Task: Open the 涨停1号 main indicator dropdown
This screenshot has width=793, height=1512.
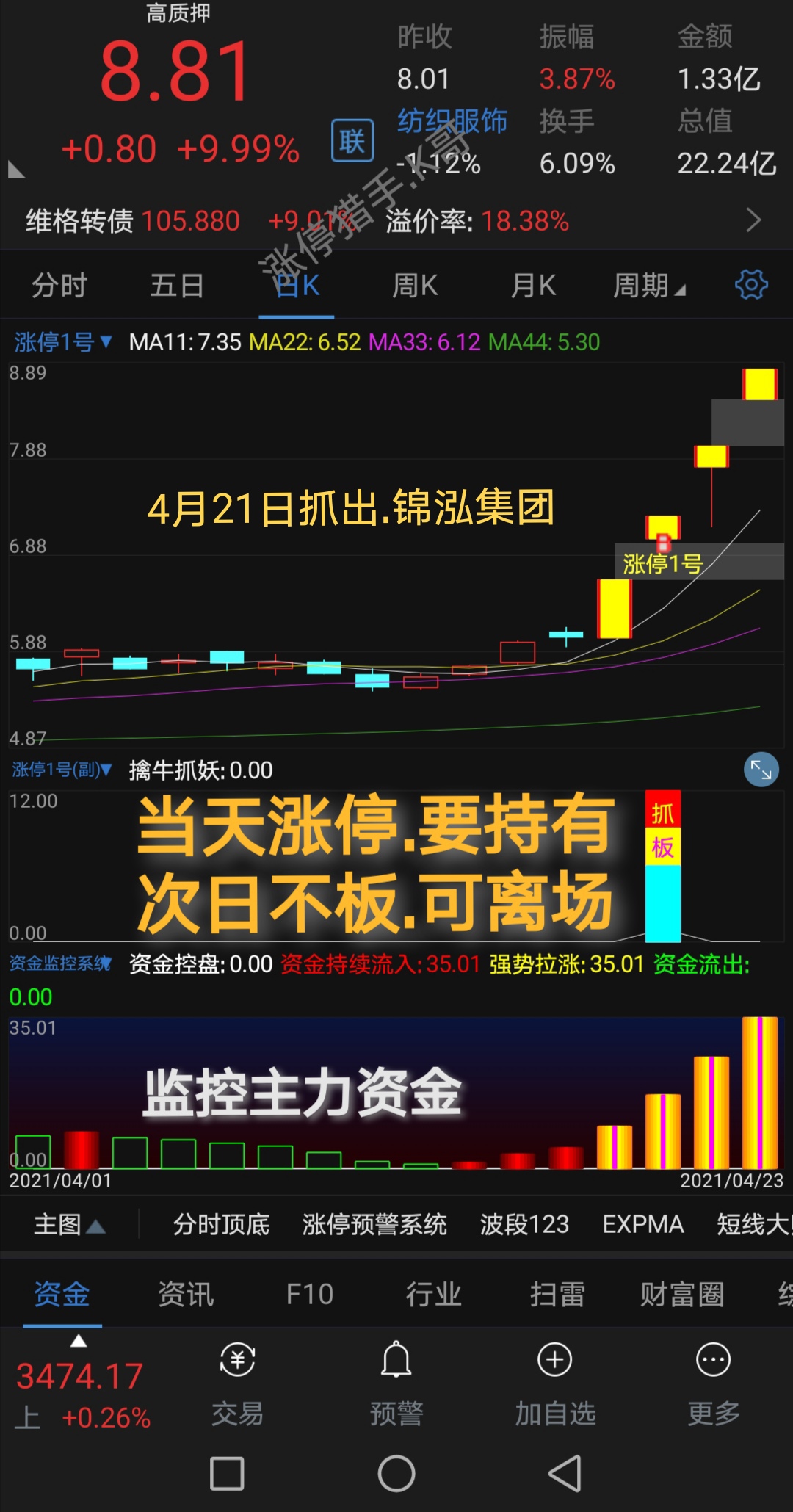Action: (63, 342)
